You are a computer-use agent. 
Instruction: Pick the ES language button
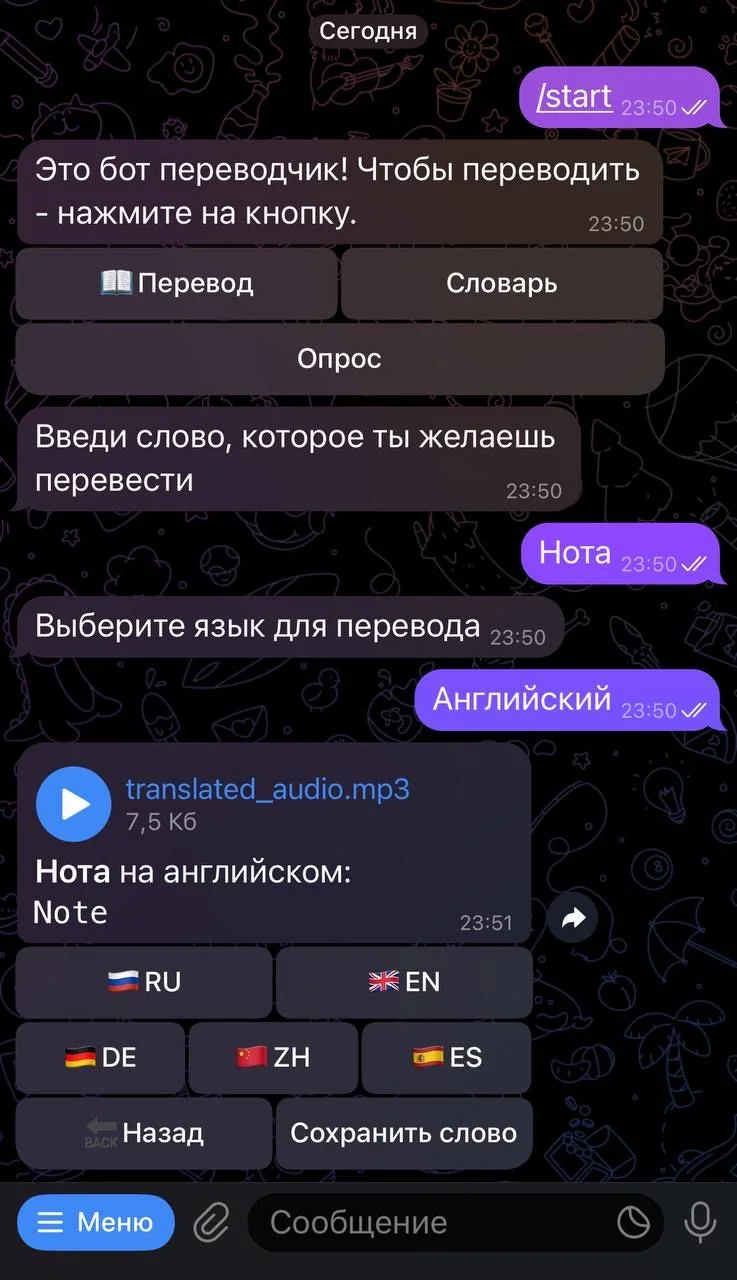(447, 1057)
